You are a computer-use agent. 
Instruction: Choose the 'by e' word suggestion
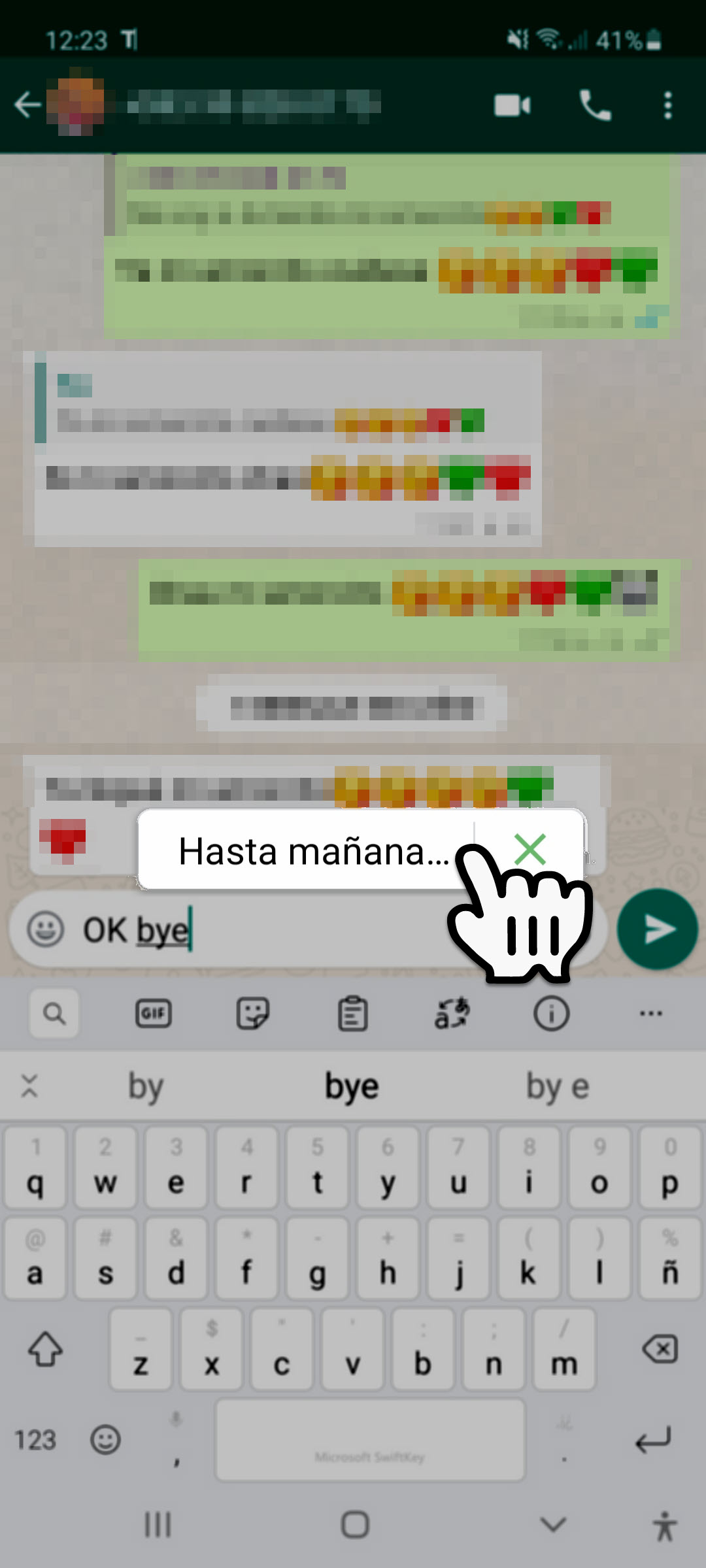pos(558,1086)
